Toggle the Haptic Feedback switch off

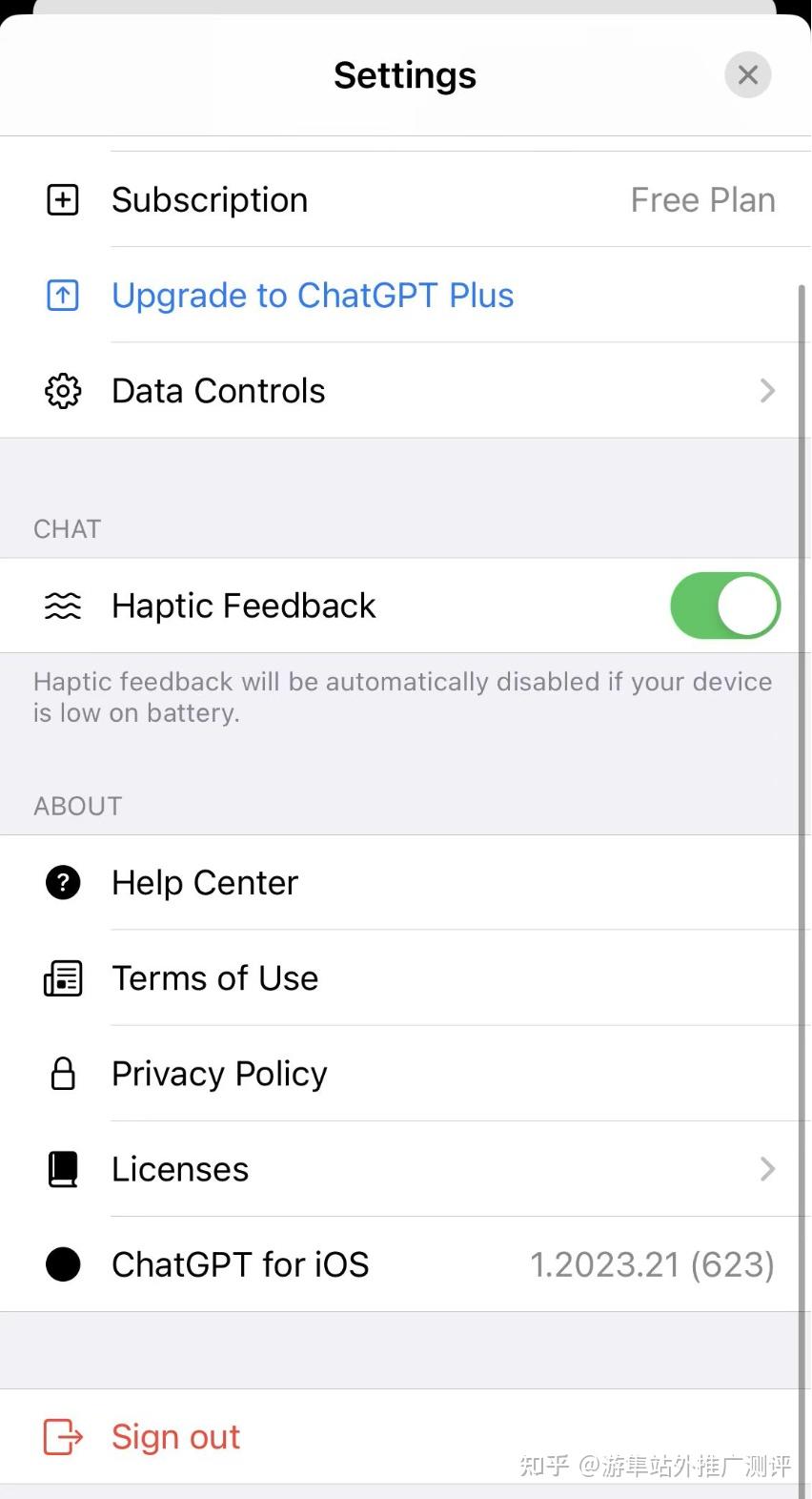(725, 605)
